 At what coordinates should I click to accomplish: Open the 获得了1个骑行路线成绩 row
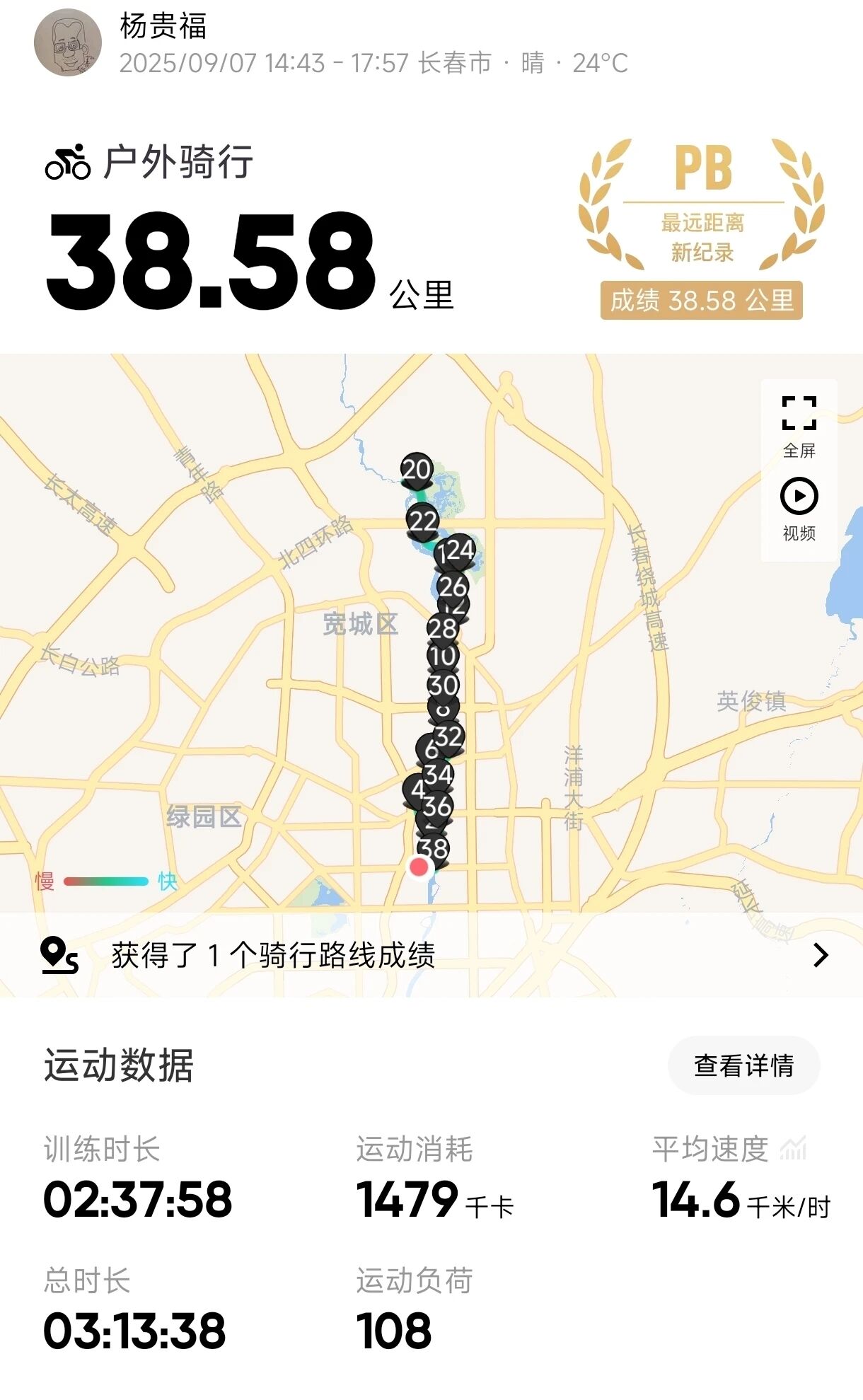[x=431, y=955]
